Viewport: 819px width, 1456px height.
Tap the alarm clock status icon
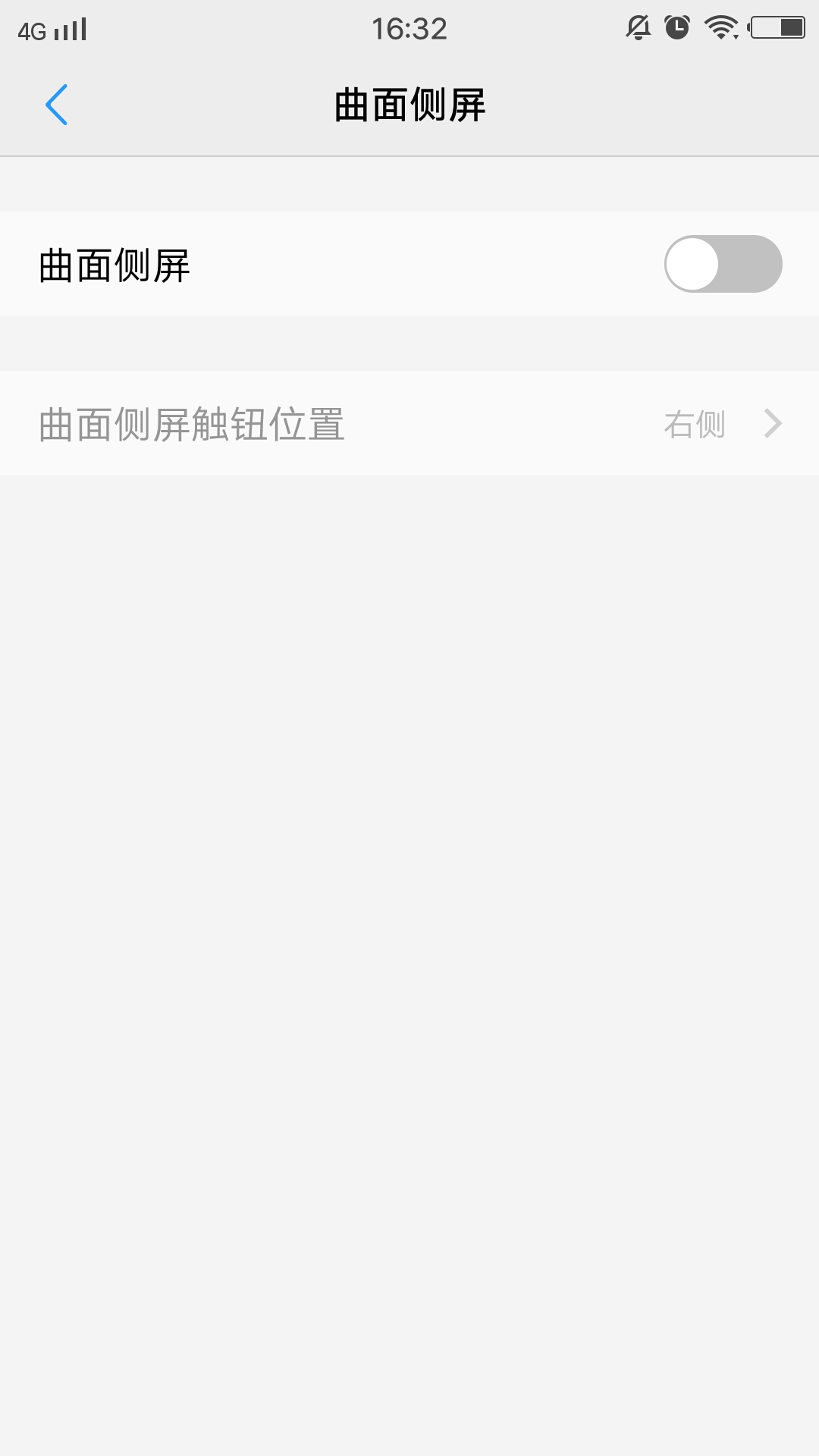pyautogui.click(x=677, y=28)
